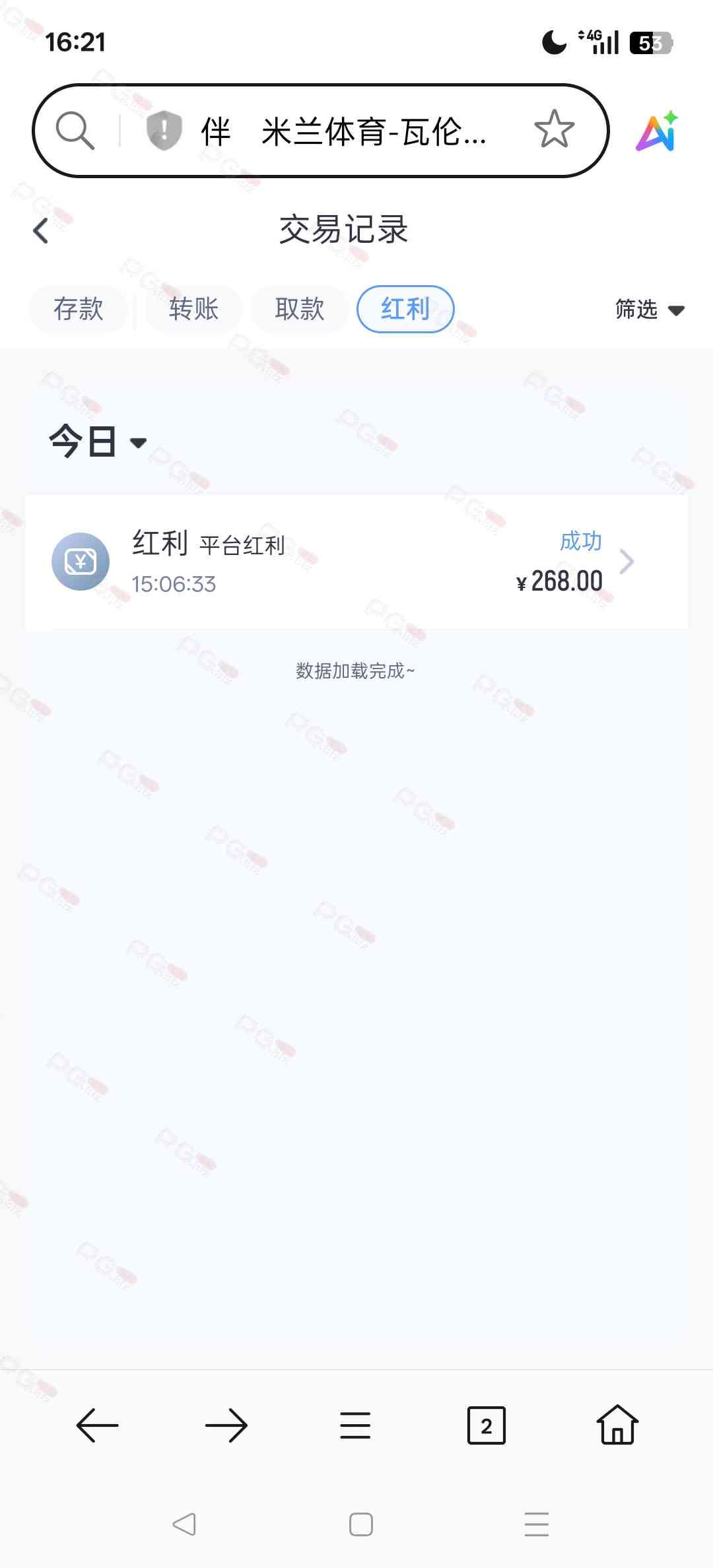Bookmark this page with the star

pyautogui.click(x=554, y=129)
